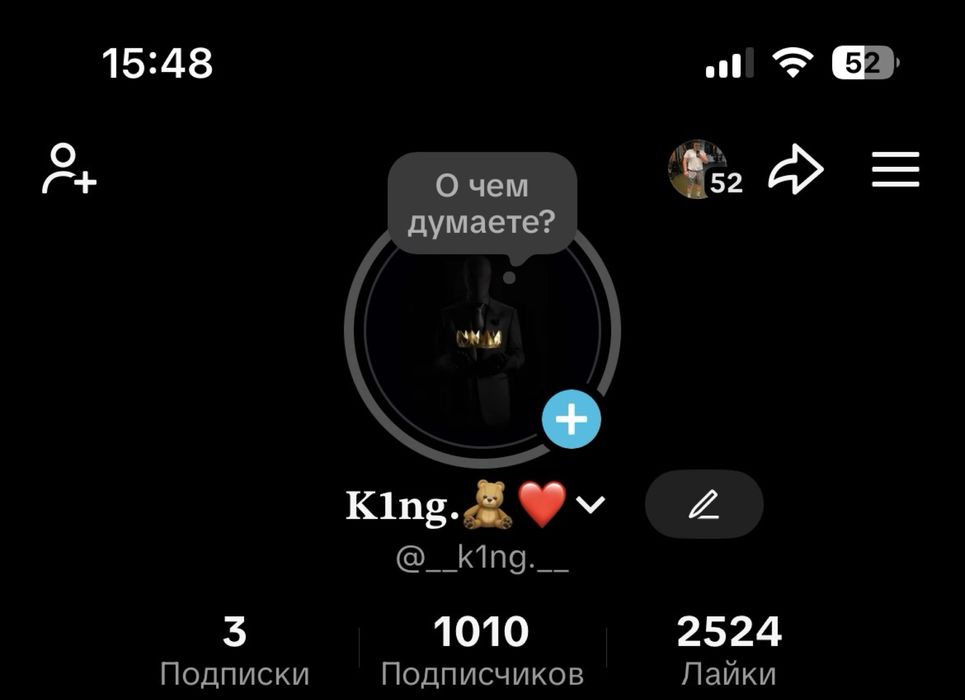Open the 1010 Подписчиков list

(x=482, y=650)
